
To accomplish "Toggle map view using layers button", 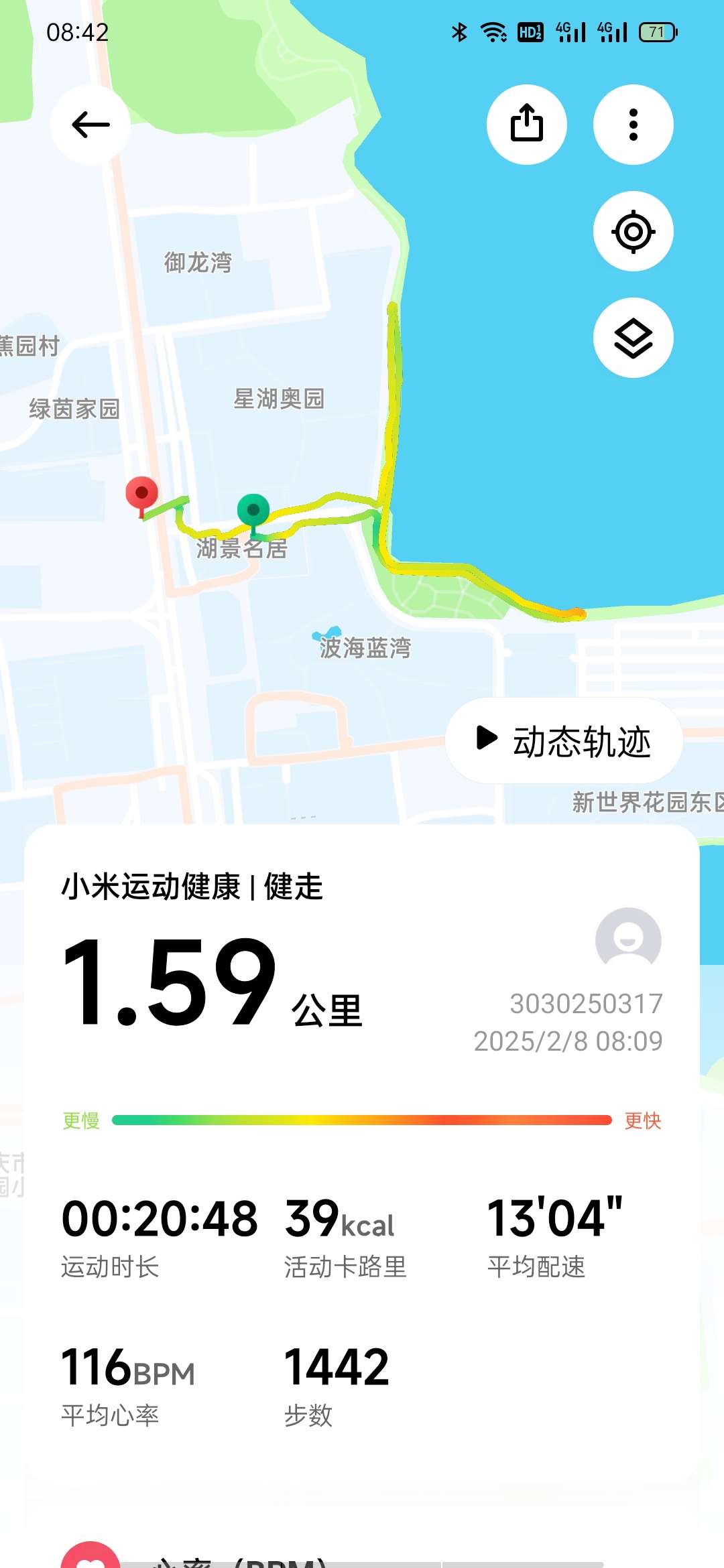I will pyautogui.click(x=632, y=338).
